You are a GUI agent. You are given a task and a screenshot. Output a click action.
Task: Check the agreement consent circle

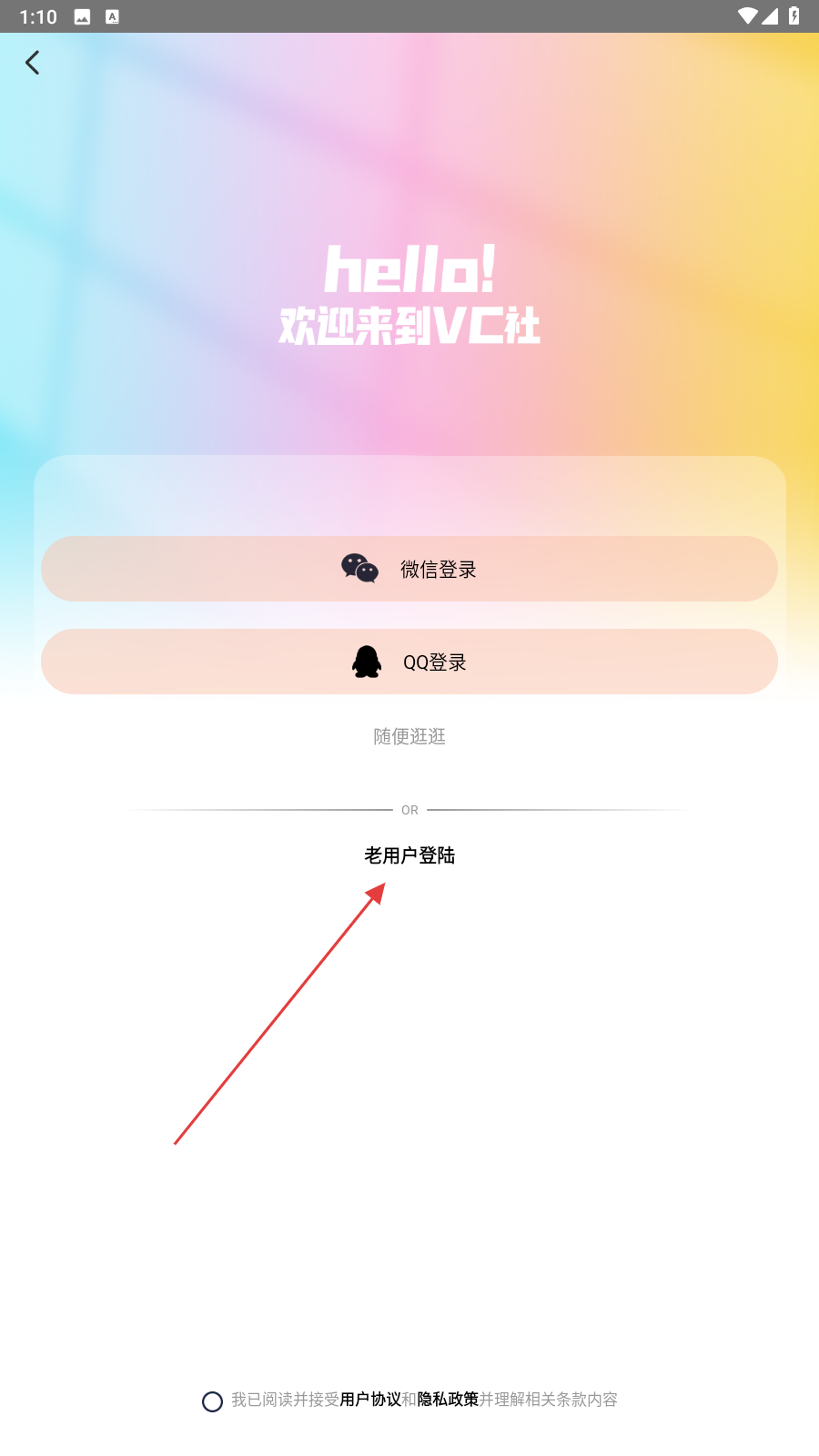pyautogui.click(x=212, y=1401)
